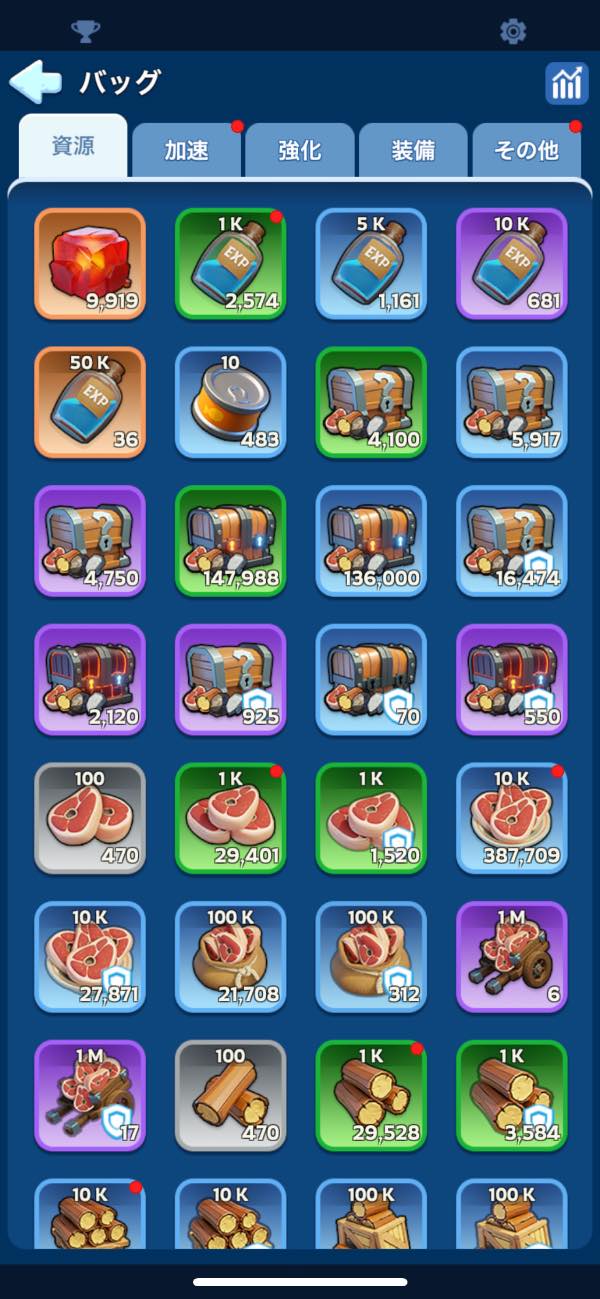Select the 1M meat cart with 6
Viewport: 600px width, 1299px height.
point(512,957)
